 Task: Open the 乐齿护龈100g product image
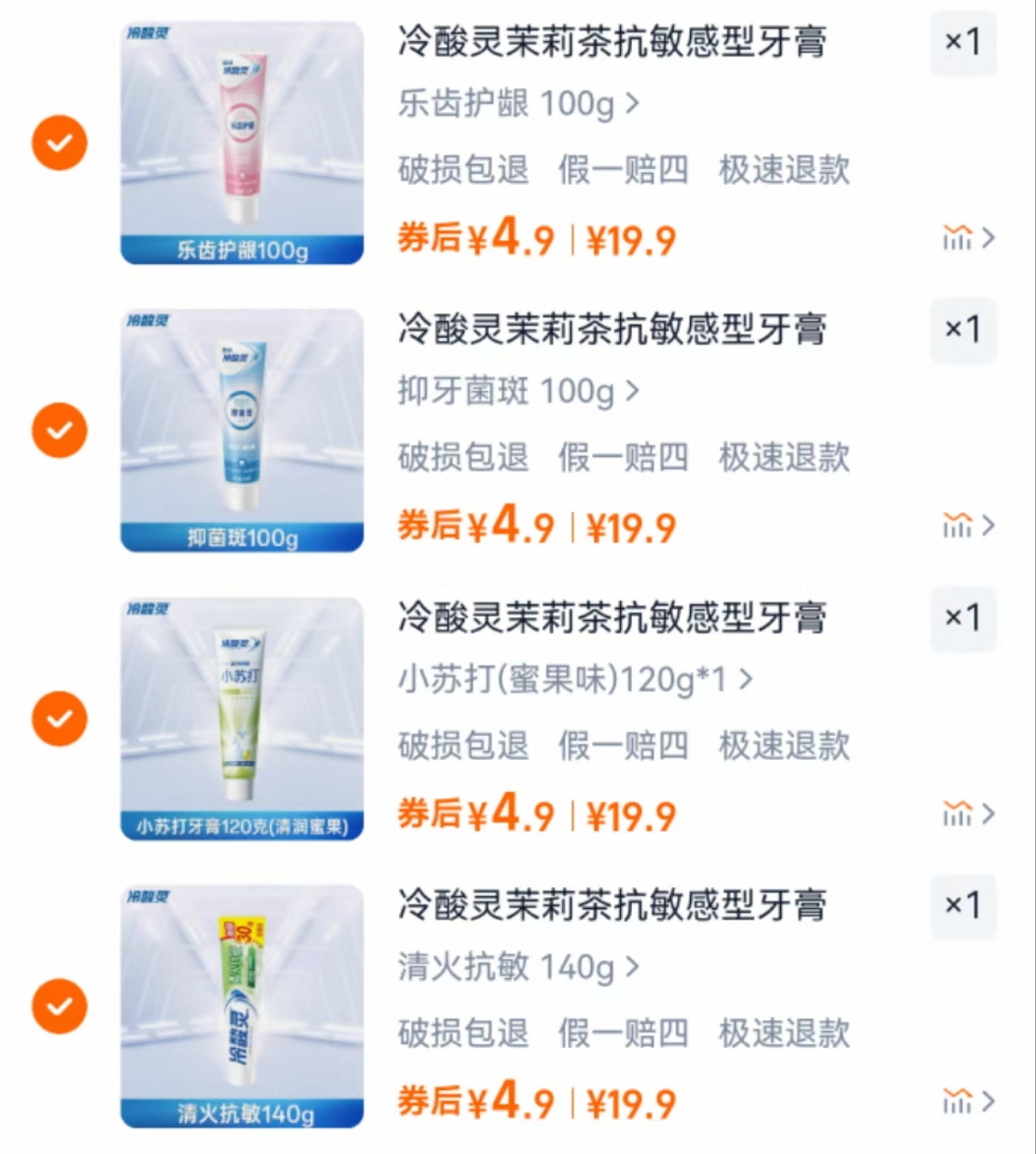[242, 142]
